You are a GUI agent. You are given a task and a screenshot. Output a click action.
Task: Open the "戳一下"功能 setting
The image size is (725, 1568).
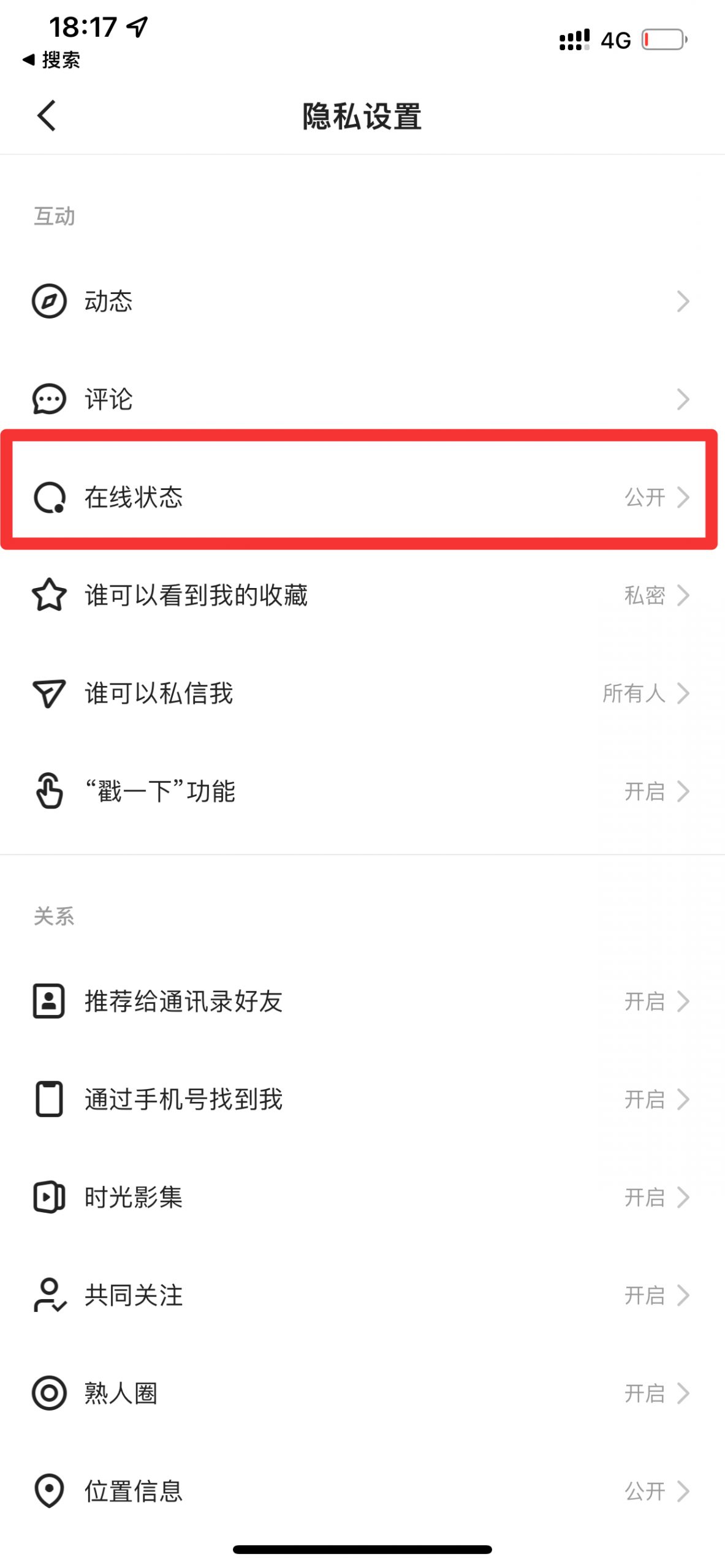362,791
